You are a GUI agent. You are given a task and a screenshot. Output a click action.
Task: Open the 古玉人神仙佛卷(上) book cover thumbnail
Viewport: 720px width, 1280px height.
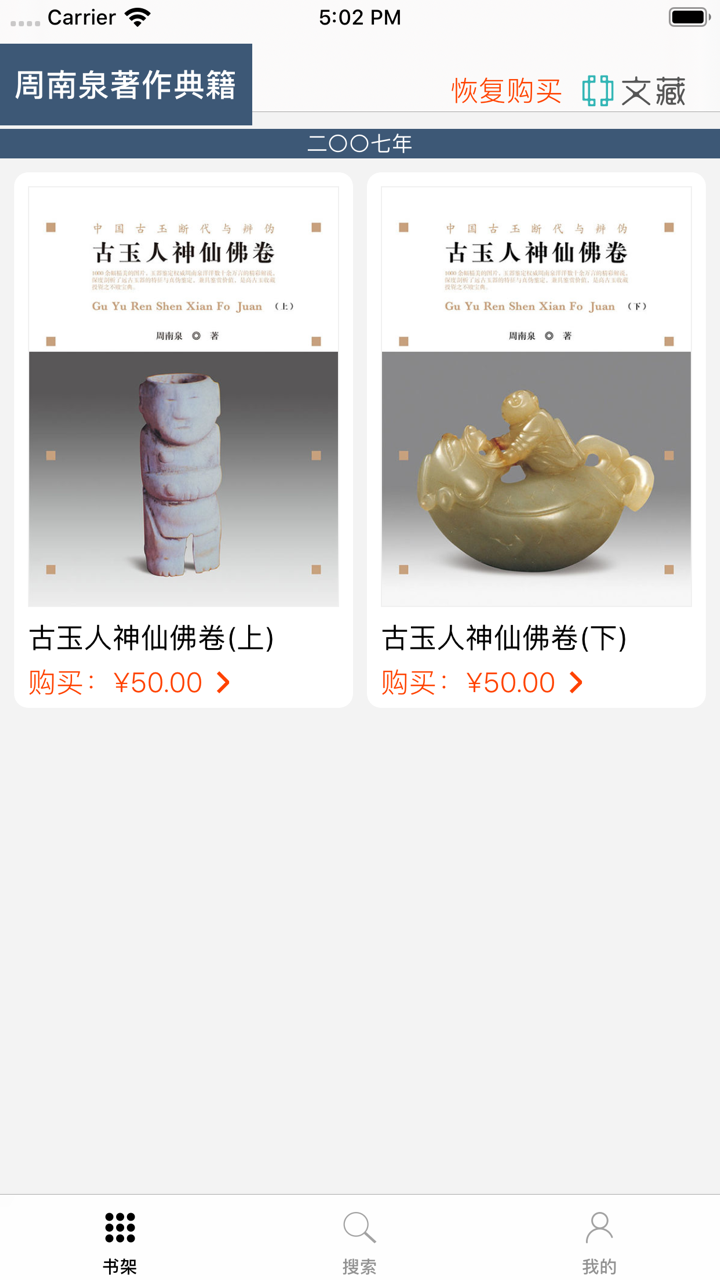point(183,395)
